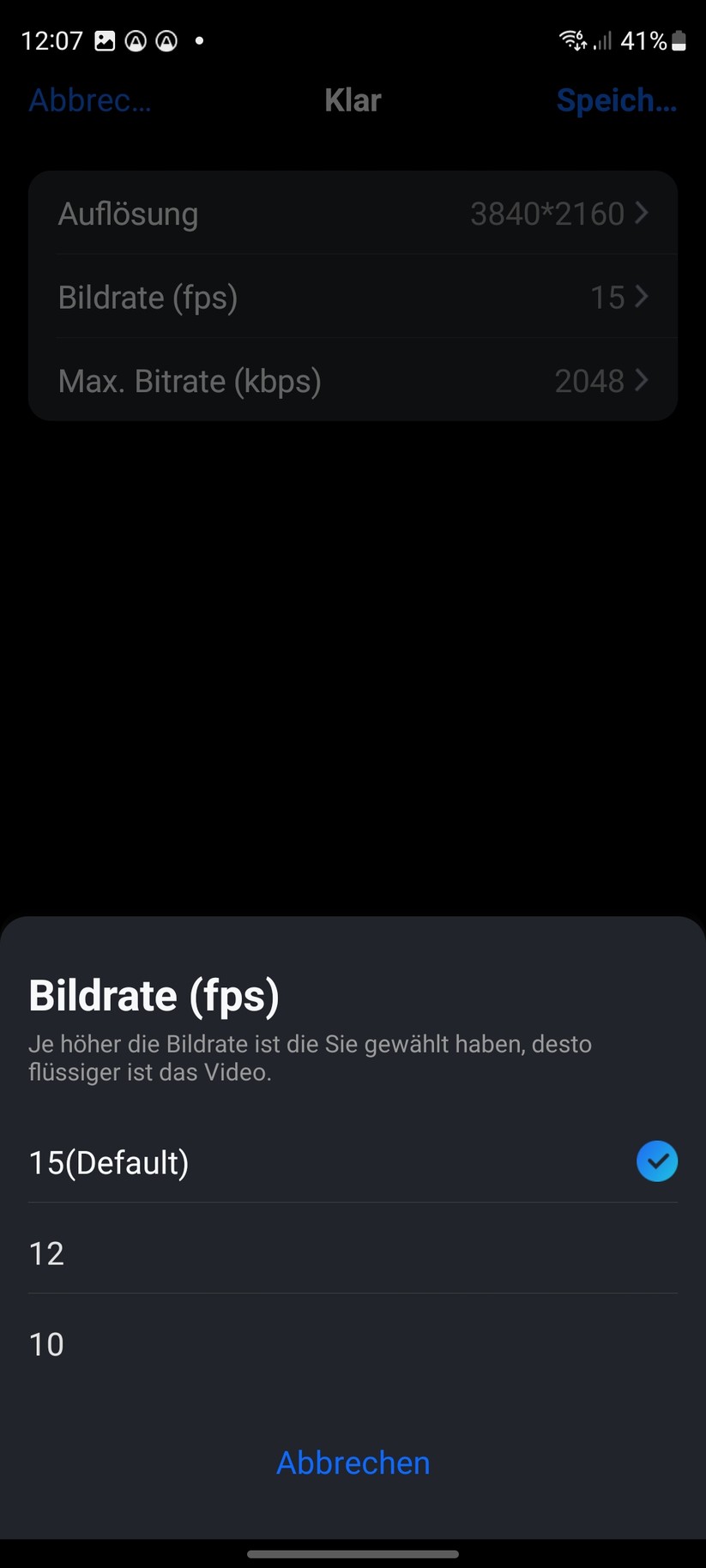Tap the blue checkmark next to 15(Default)
The height and width of the screenshot is (1568, 706).
tap(657, 1161)
